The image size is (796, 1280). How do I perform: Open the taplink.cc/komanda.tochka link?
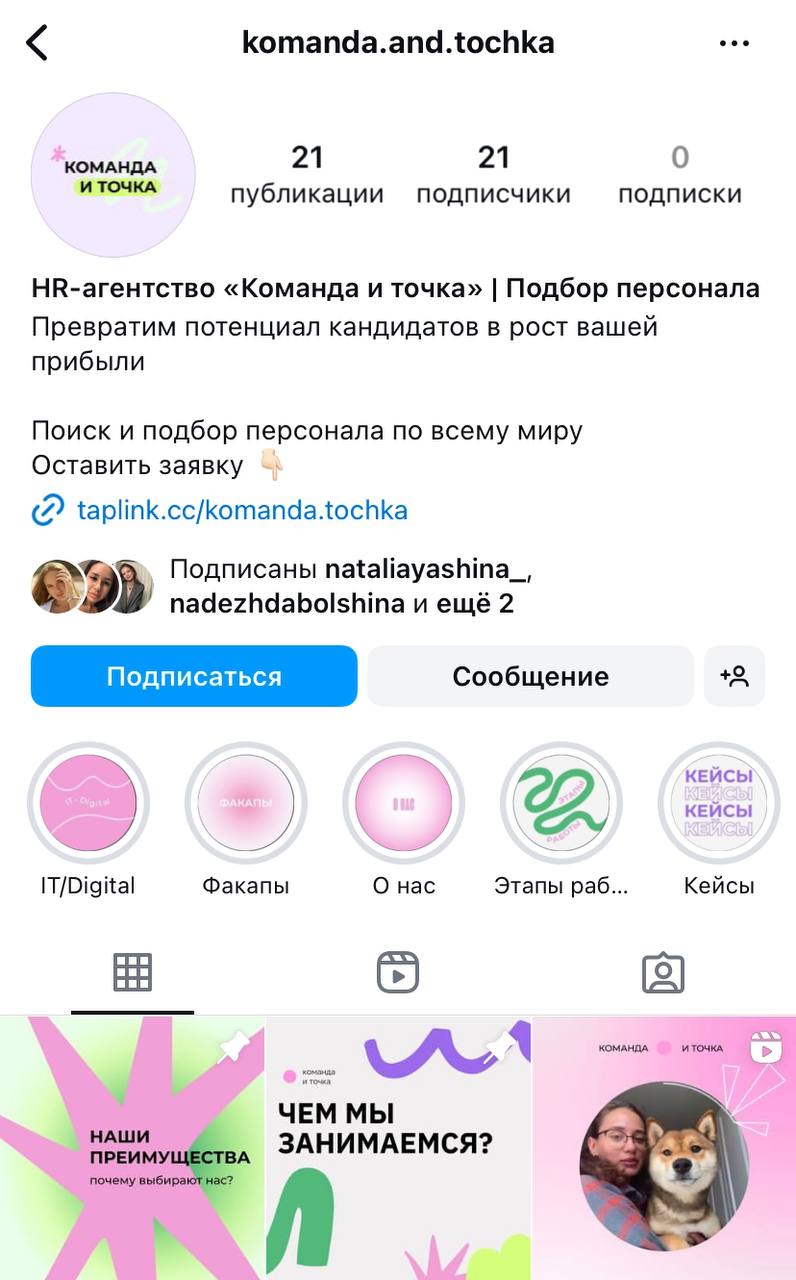242,510
